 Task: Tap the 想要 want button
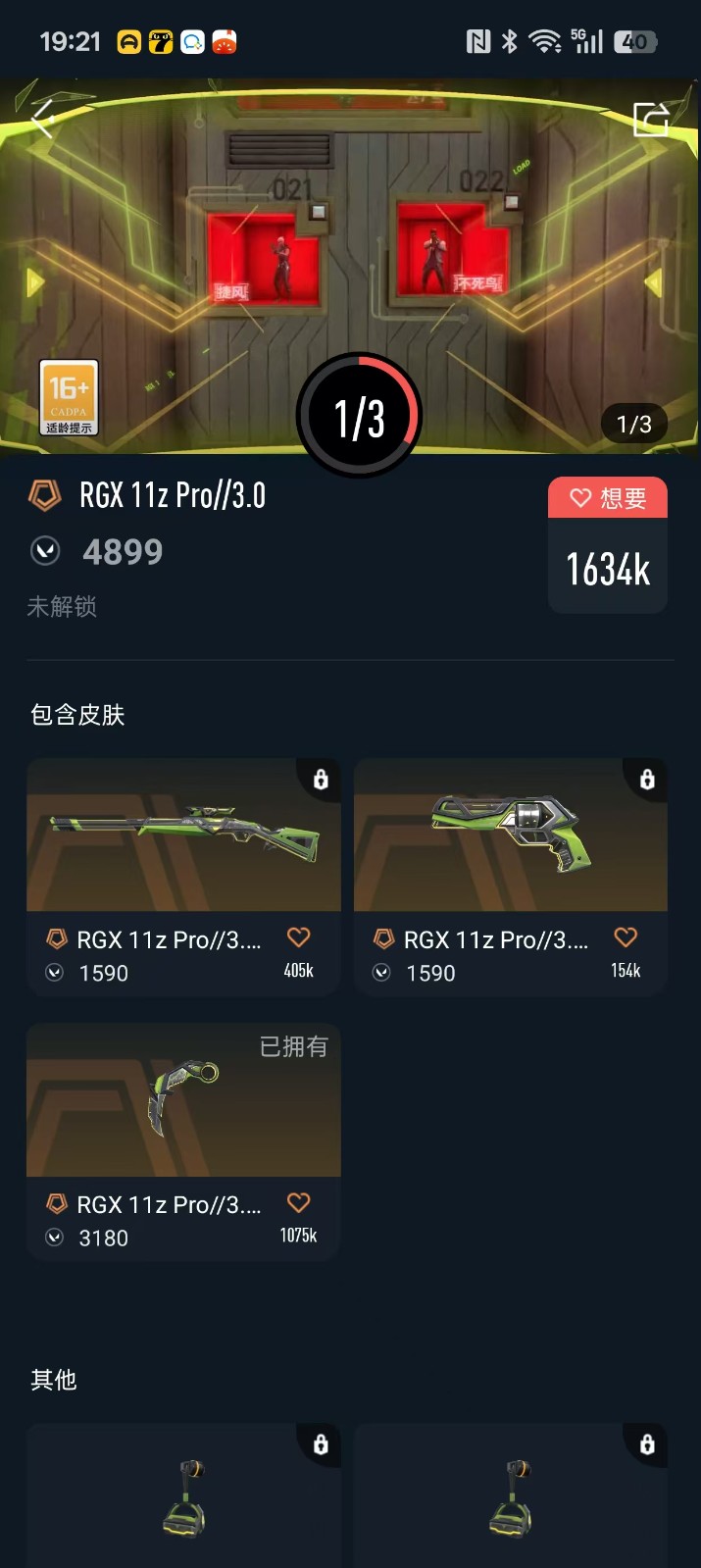pyautogui.click(x=608, y=498)
